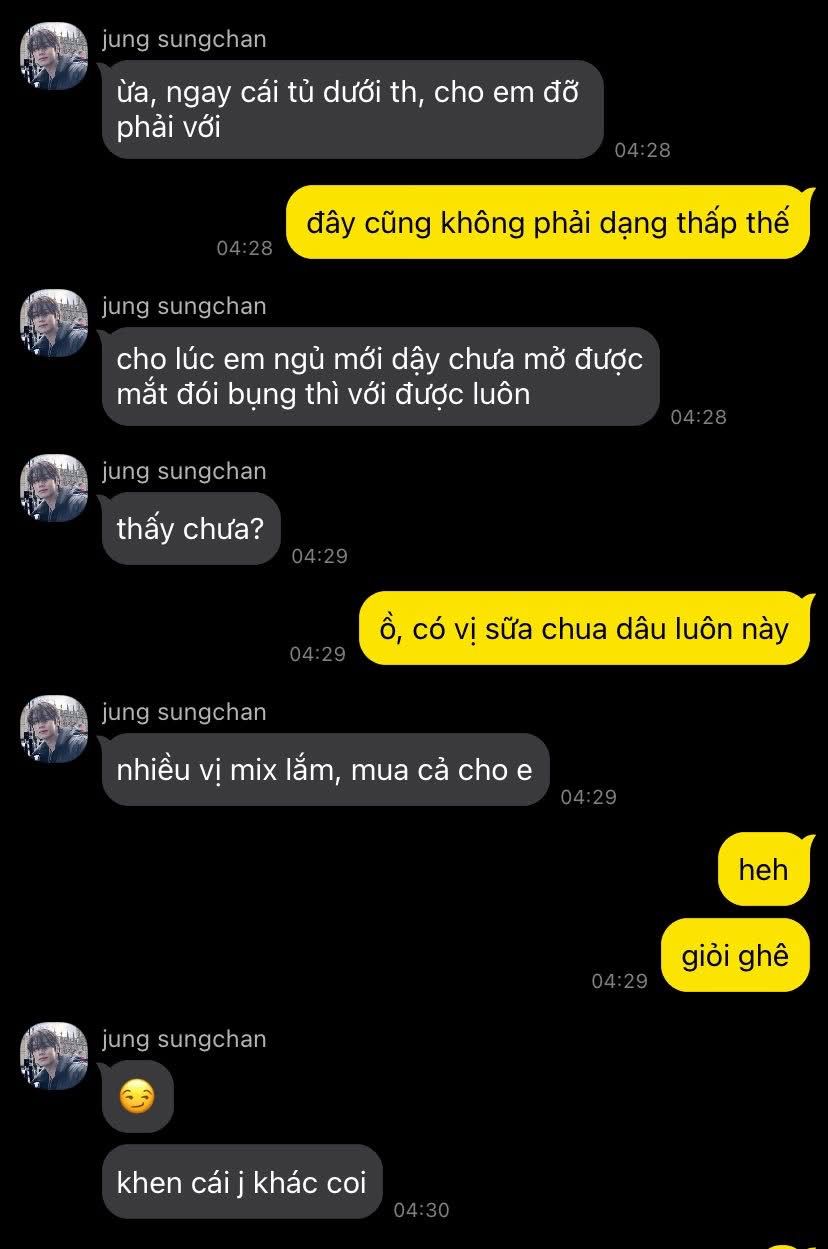
Task: Open jung sungchan's avatar beside "thấy chưa?"
Action: click(x=54, y=488)
